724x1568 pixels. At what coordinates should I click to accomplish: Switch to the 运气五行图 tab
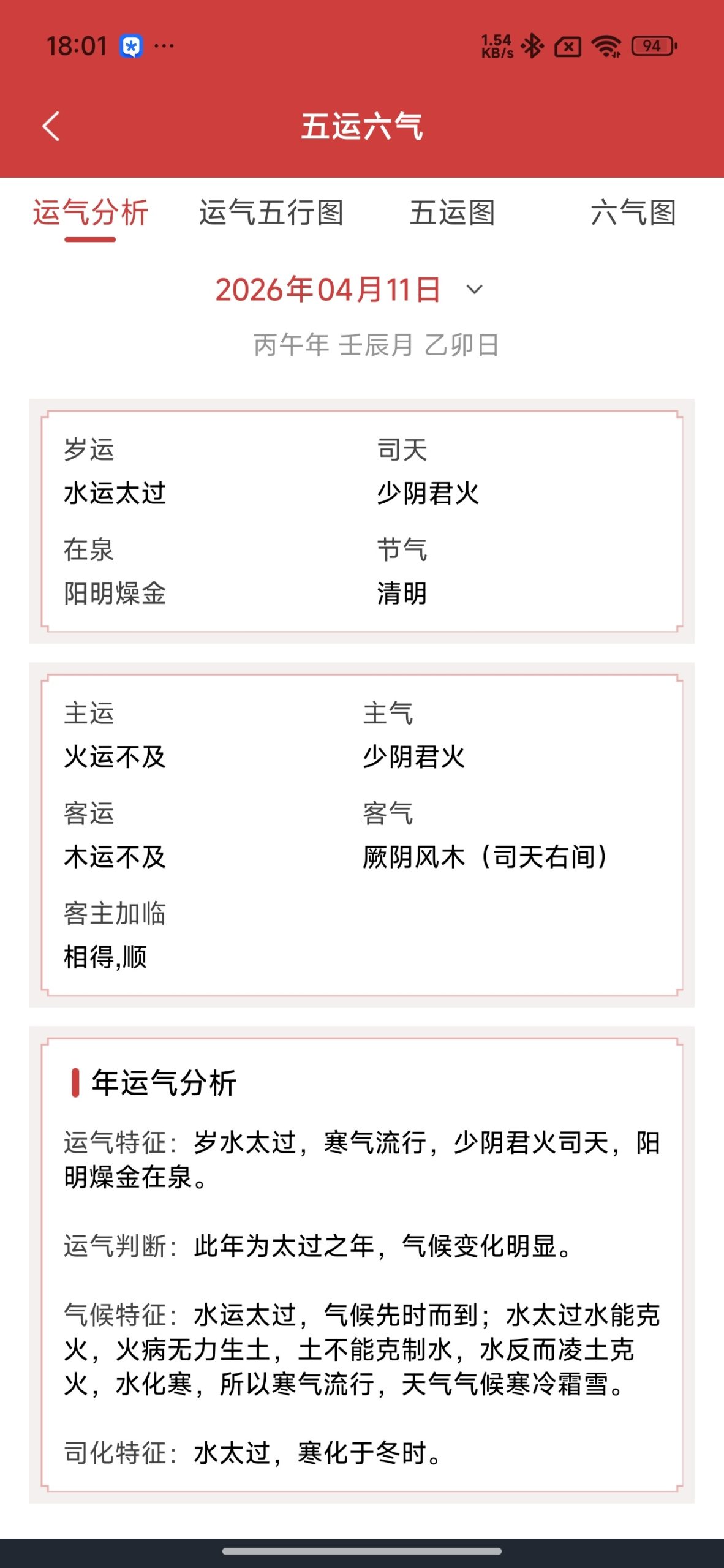tap(271, 214)
